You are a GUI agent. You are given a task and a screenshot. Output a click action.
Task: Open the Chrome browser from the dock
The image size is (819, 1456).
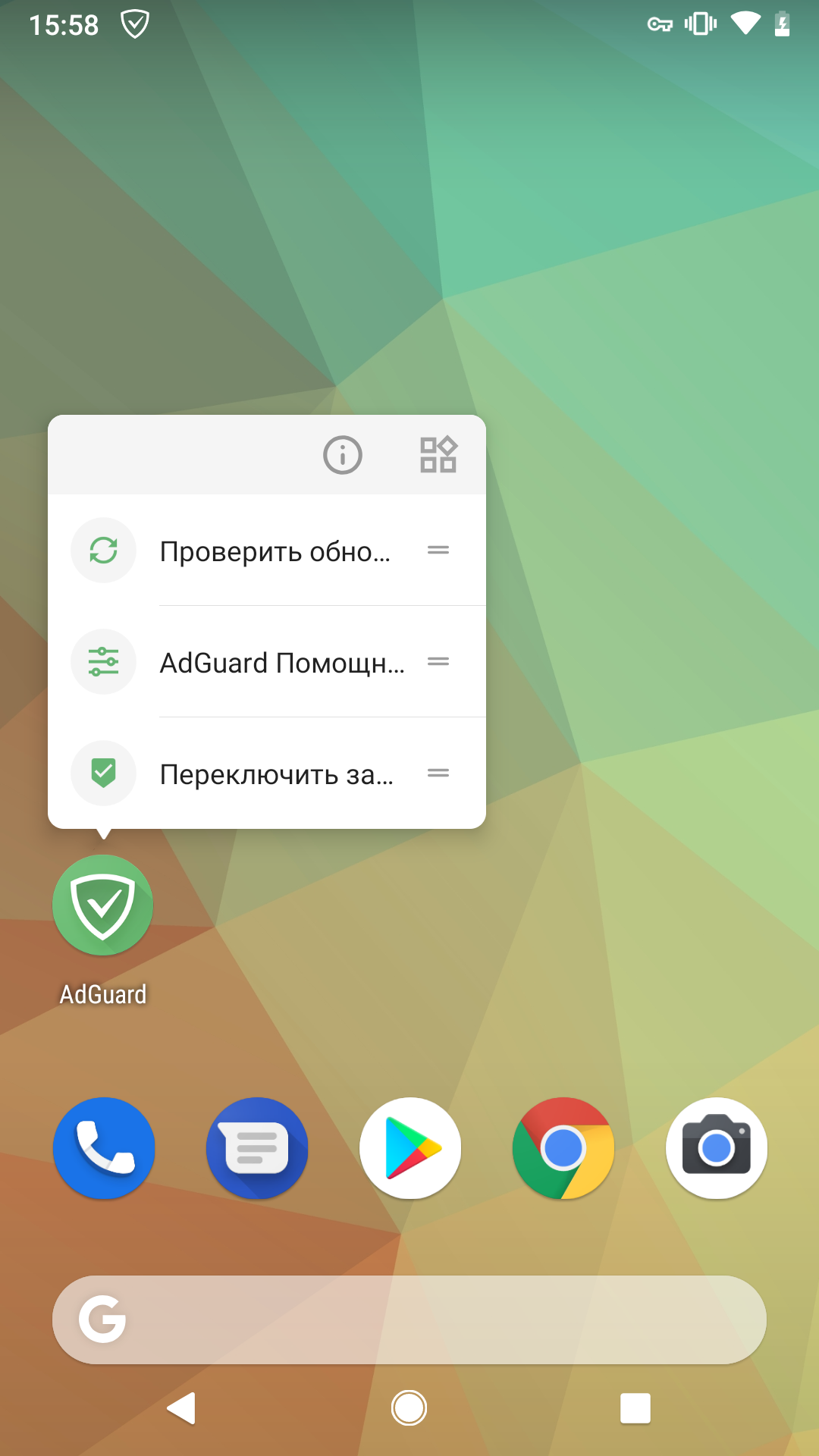point(563,1148)
